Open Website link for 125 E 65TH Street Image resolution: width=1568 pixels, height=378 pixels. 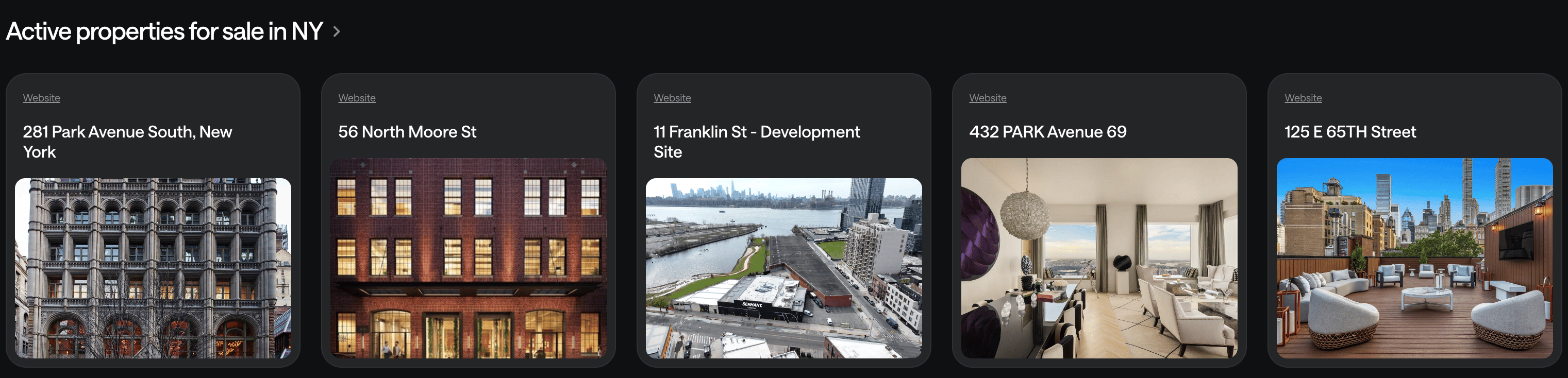(x=1303, y=98)
